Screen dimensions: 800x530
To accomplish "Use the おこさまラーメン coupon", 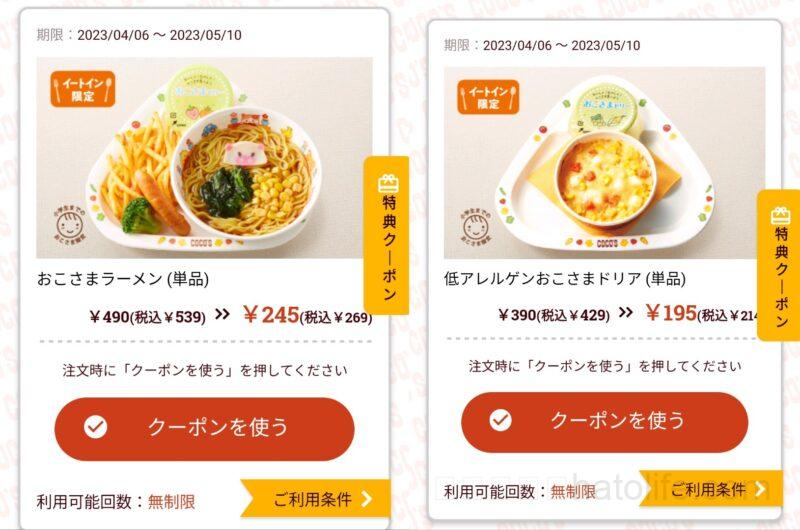I will point(204,428).
